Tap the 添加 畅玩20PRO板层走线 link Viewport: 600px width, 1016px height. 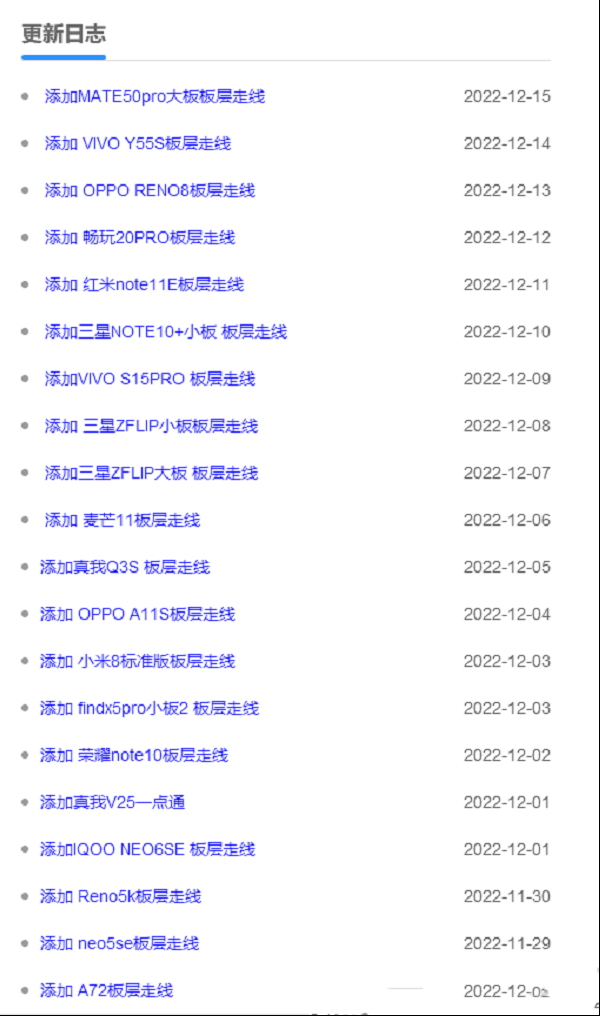140,237
